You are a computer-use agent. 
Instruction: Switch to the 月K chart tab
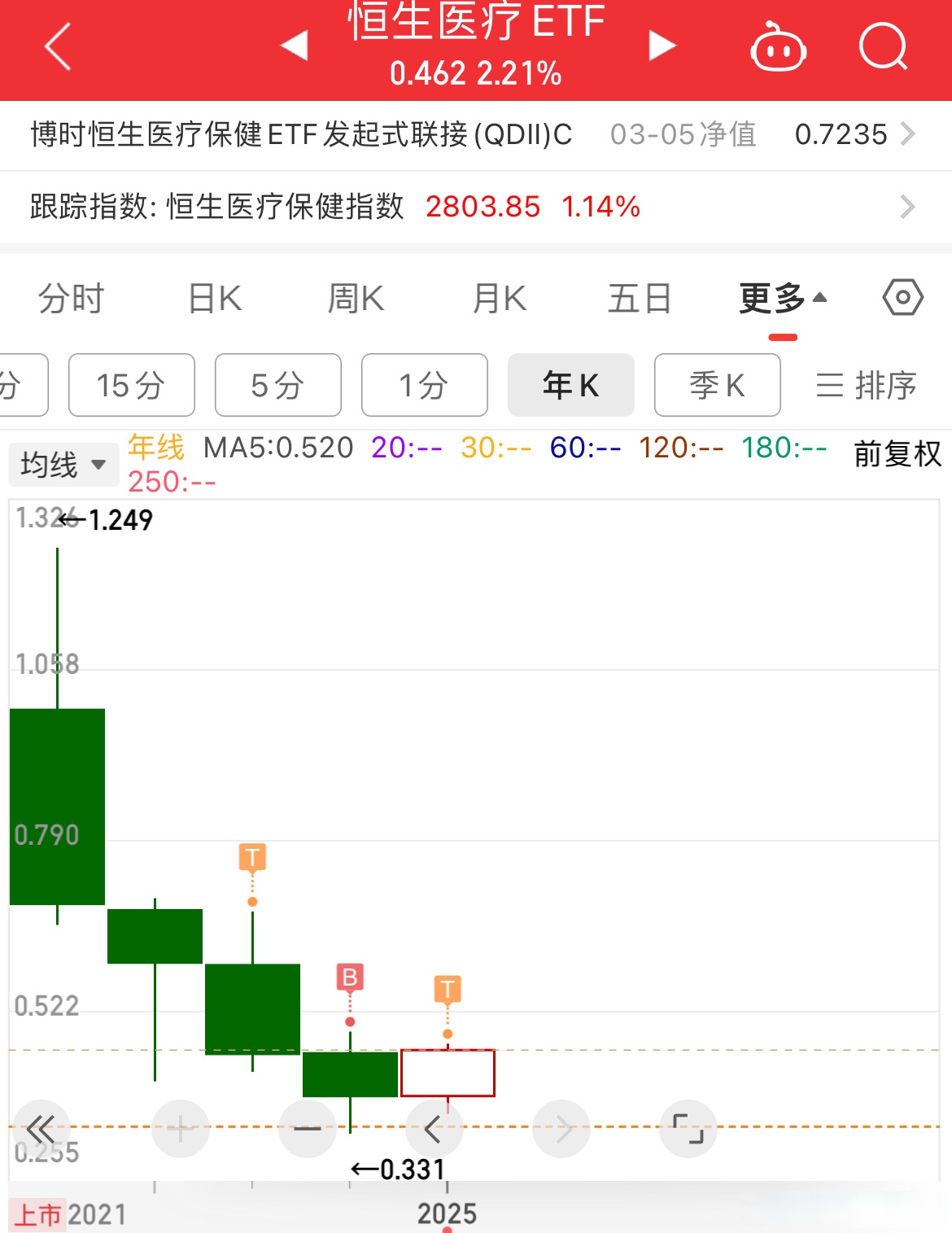pos(500,299)
